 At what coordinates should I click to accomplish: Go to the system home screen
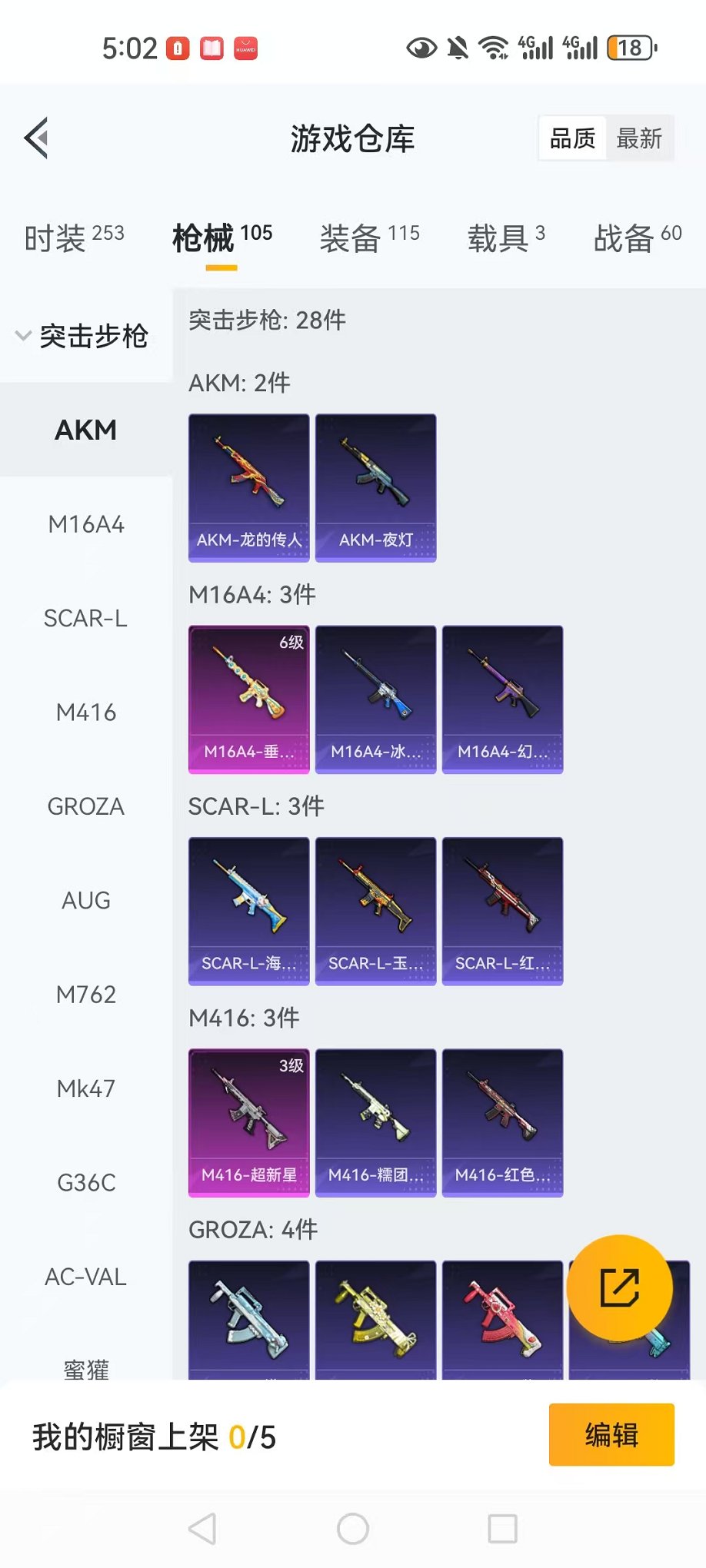(353, 1529)
